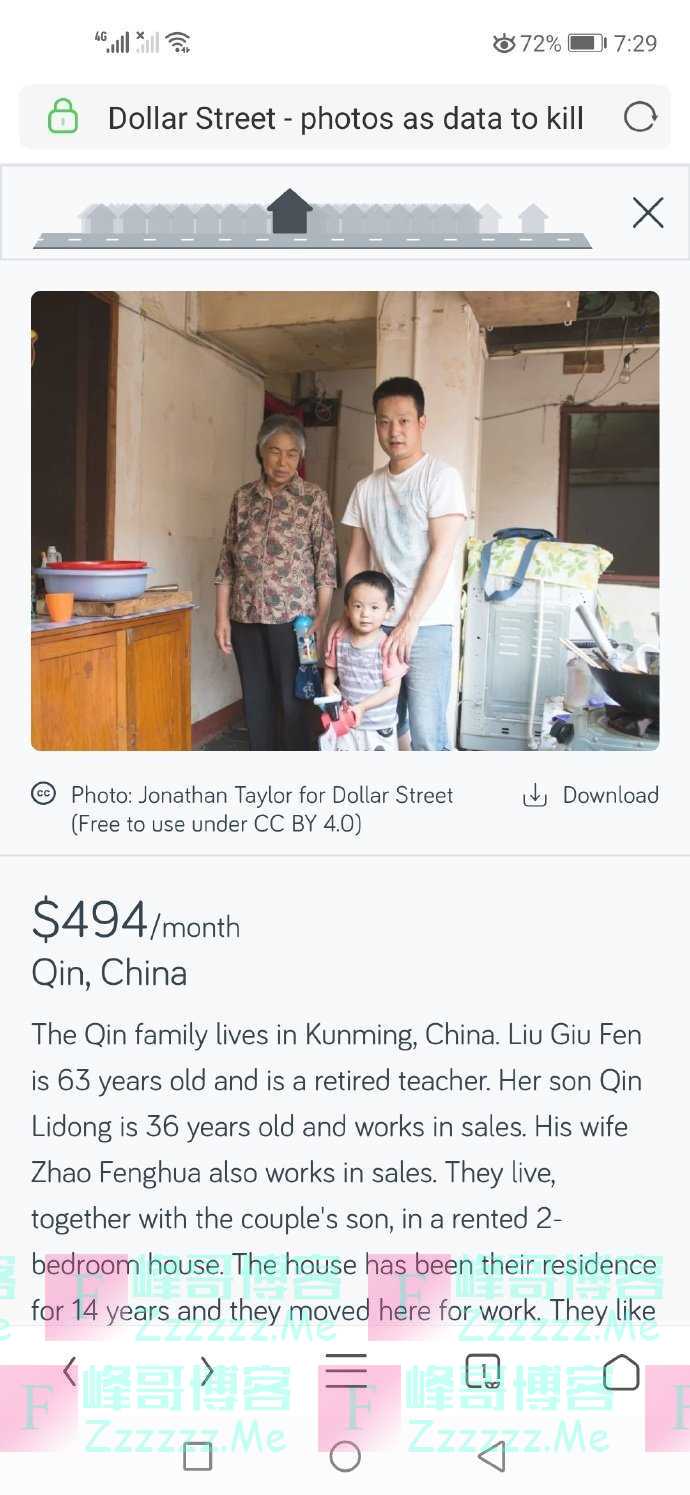This screenshot has height=1495, width=690.
Task: Close the family detail panel
Action: point(648,212)
